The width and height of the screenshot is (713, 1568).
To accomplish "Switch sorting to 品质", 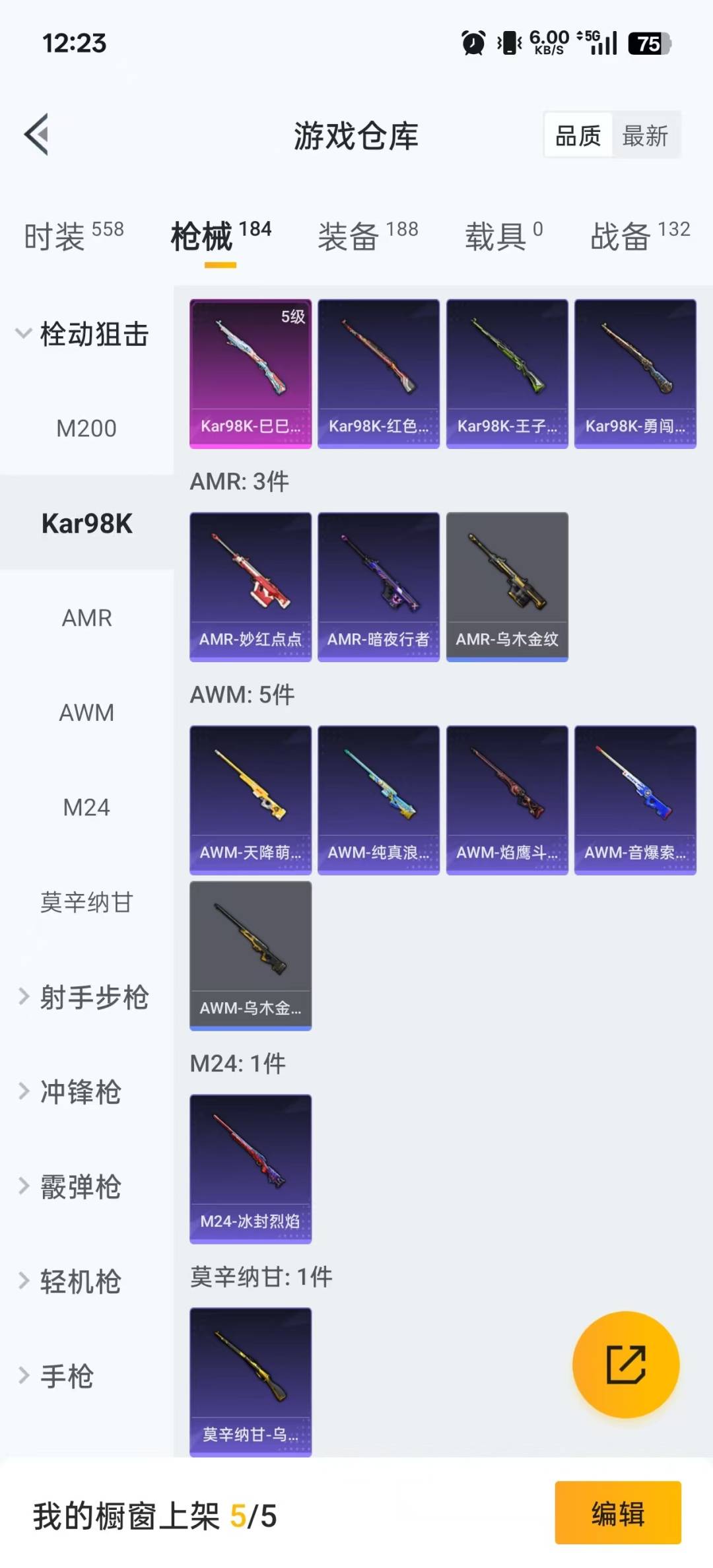I will point(576,135).
